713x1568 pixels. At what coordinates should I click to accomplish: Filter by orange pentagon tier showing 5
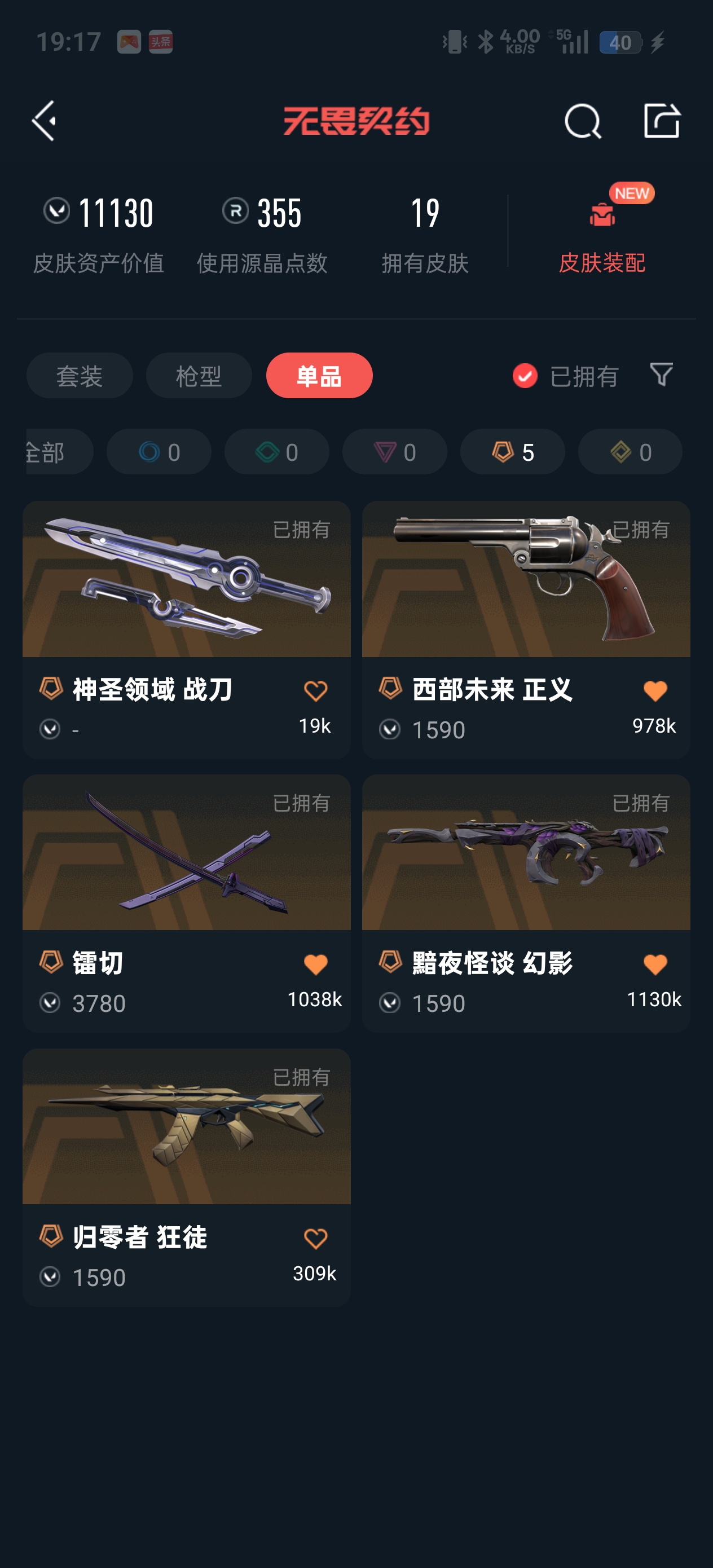coord(512,452)
